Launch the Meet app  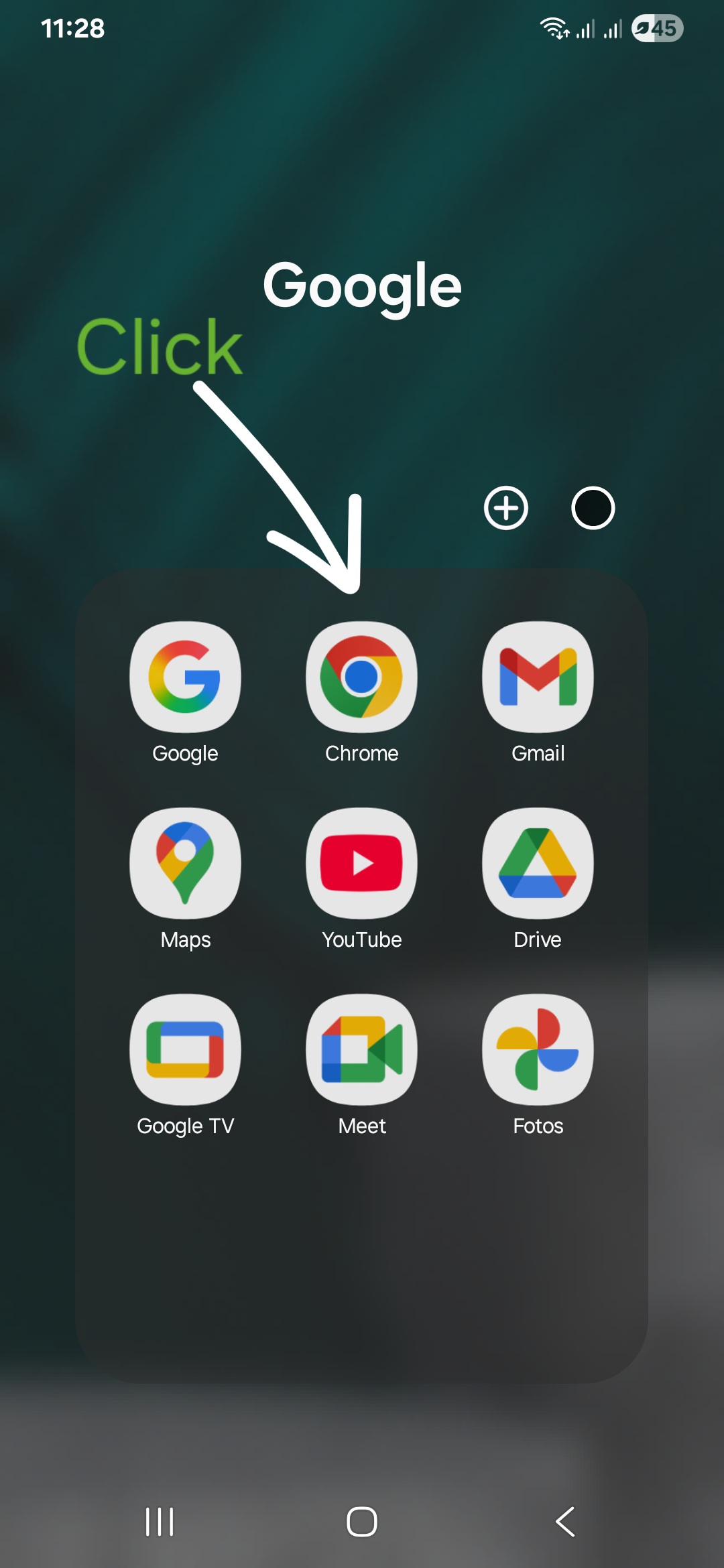click(x=361, y=1049)
